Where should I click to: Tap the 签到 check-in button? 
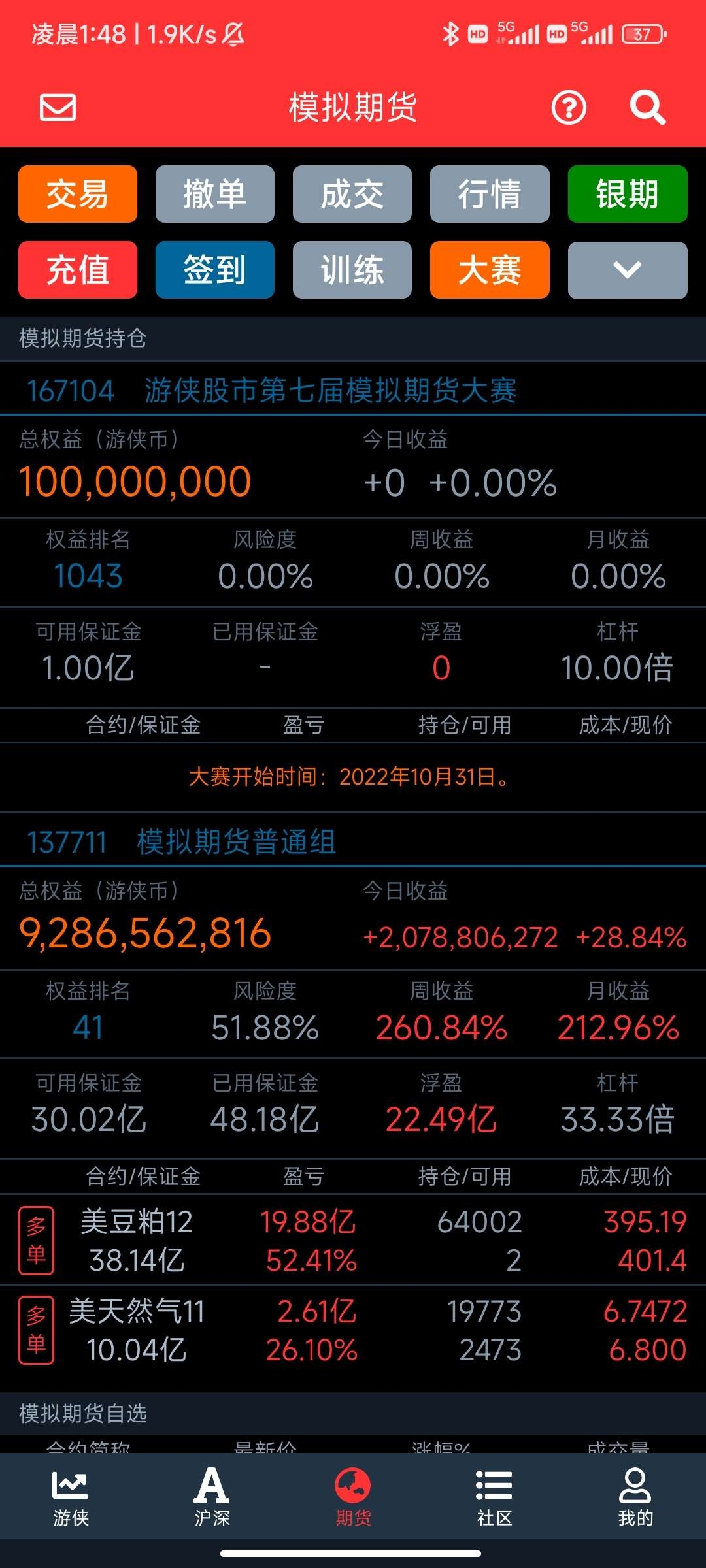click(215, 270)
